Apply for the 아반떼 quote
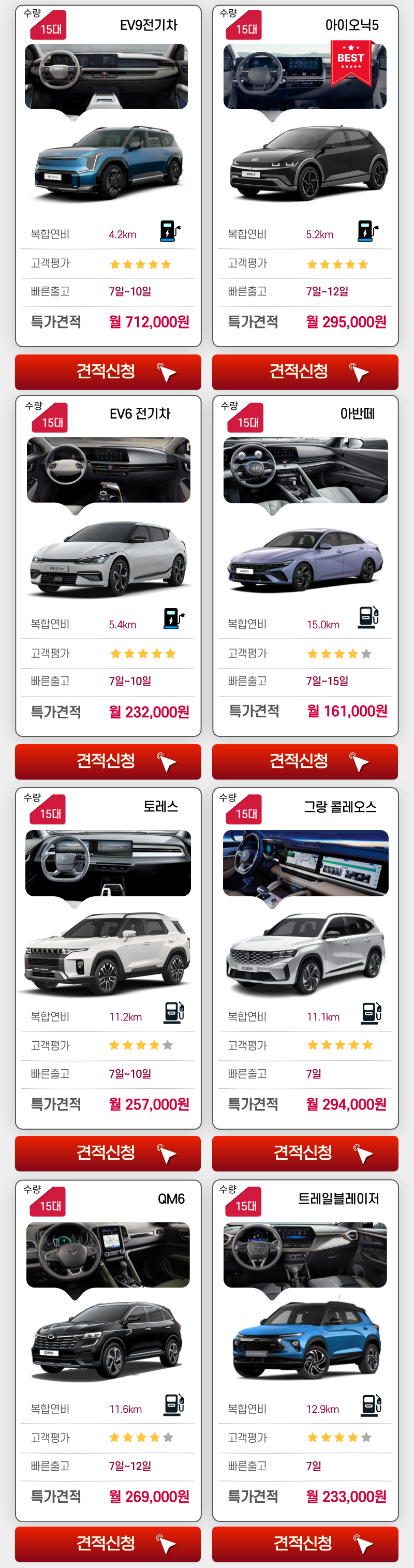This screenshot has height=1568, width=414. 305,761
